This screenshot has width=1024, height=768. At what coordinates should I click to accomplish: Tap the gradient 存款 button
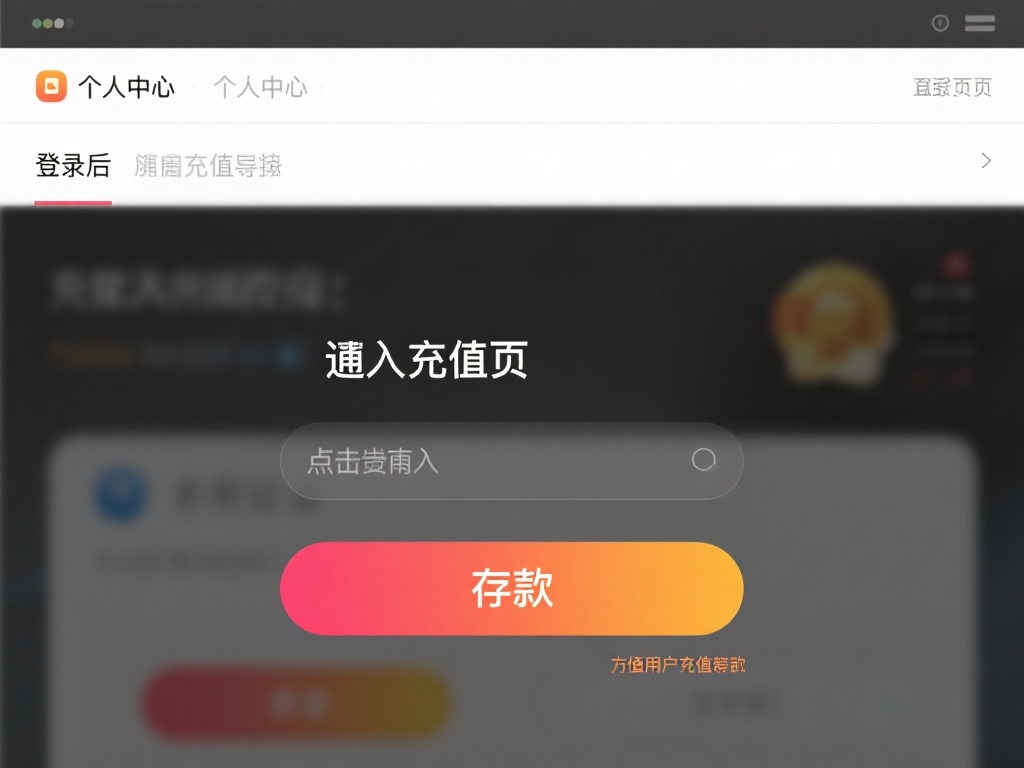click(511, 589)
